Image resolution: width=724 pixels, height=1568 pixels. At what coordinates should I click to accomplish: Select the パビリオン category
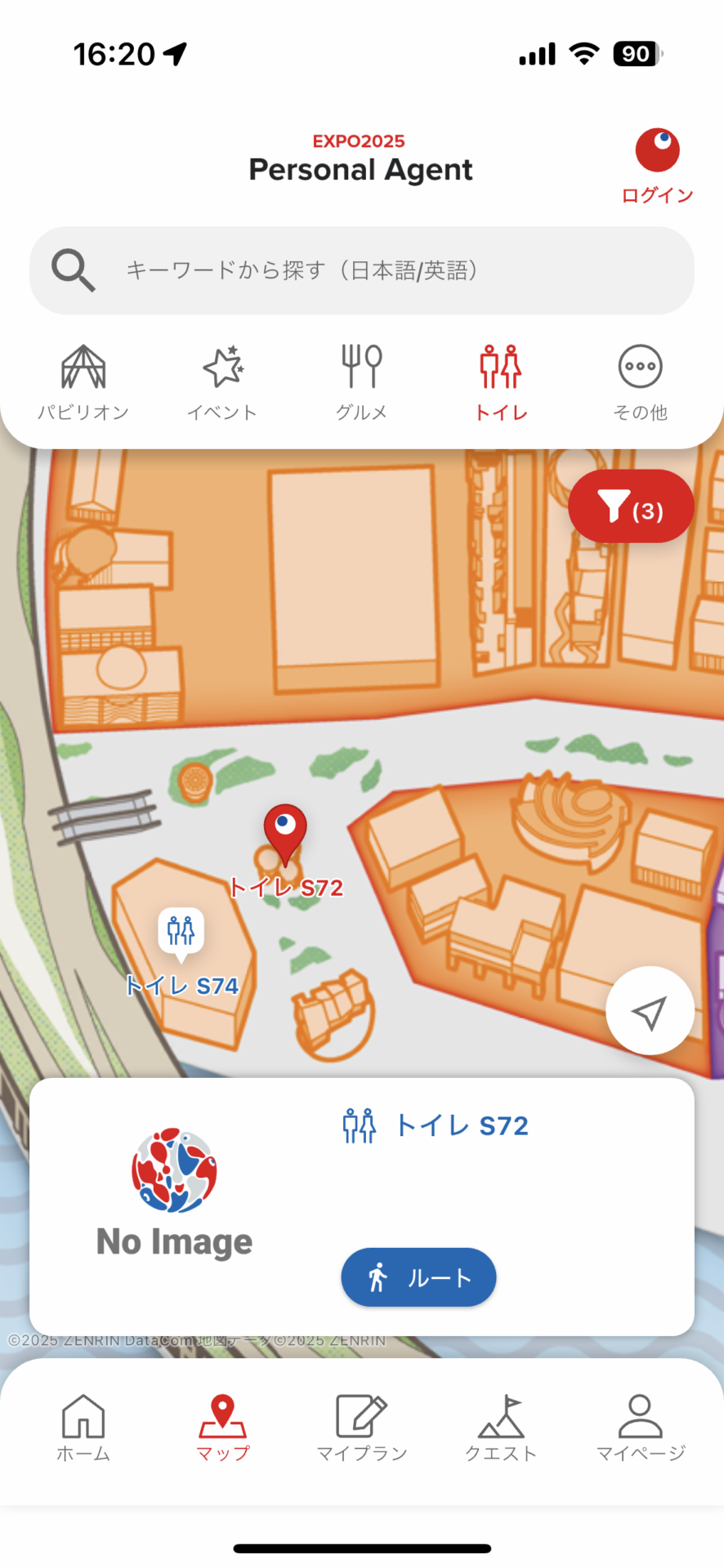click(83, 381)
